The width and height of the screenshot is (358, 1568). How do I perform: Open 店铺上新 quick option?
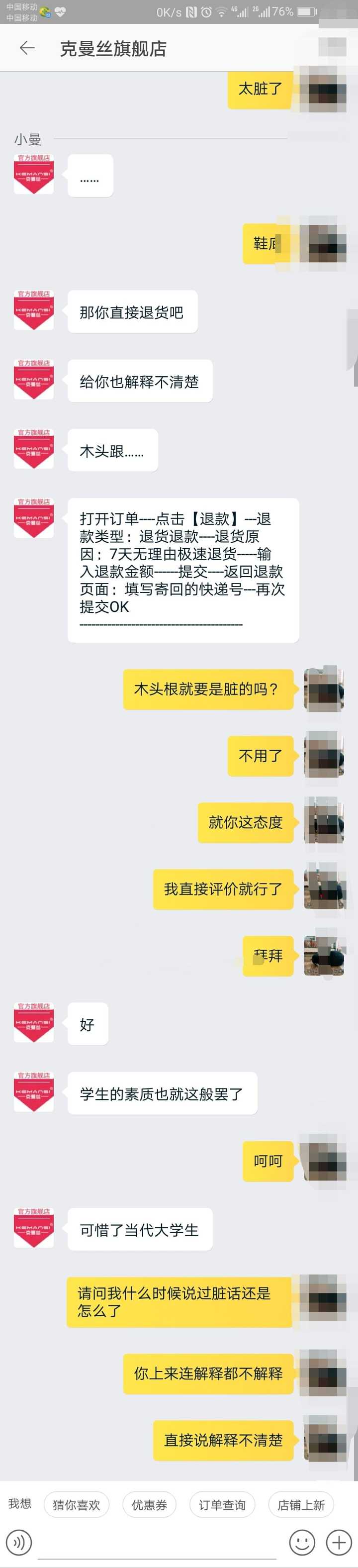(301, 1505)
